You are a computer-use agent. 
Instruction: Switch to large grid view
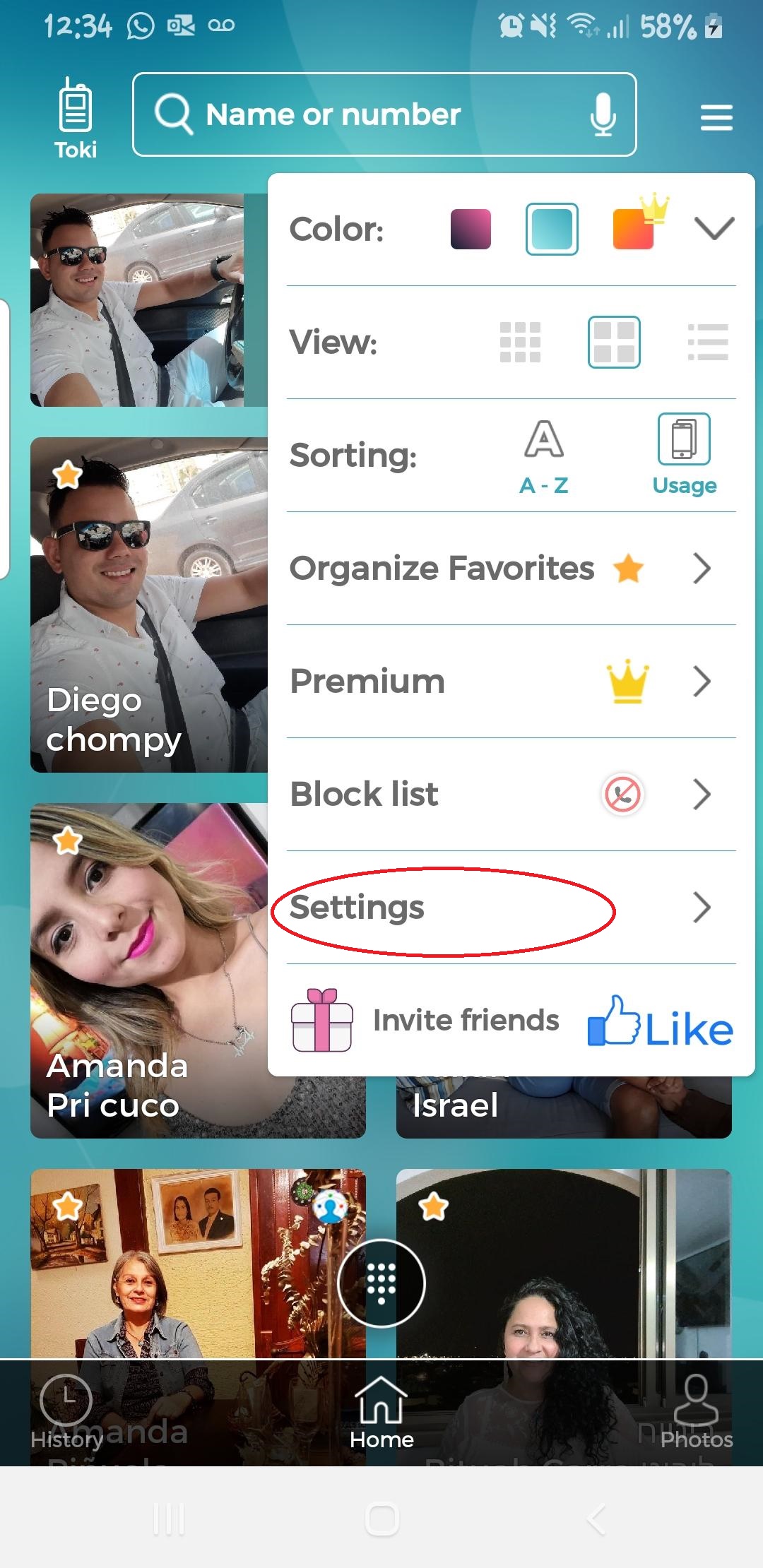pos(614,342)
